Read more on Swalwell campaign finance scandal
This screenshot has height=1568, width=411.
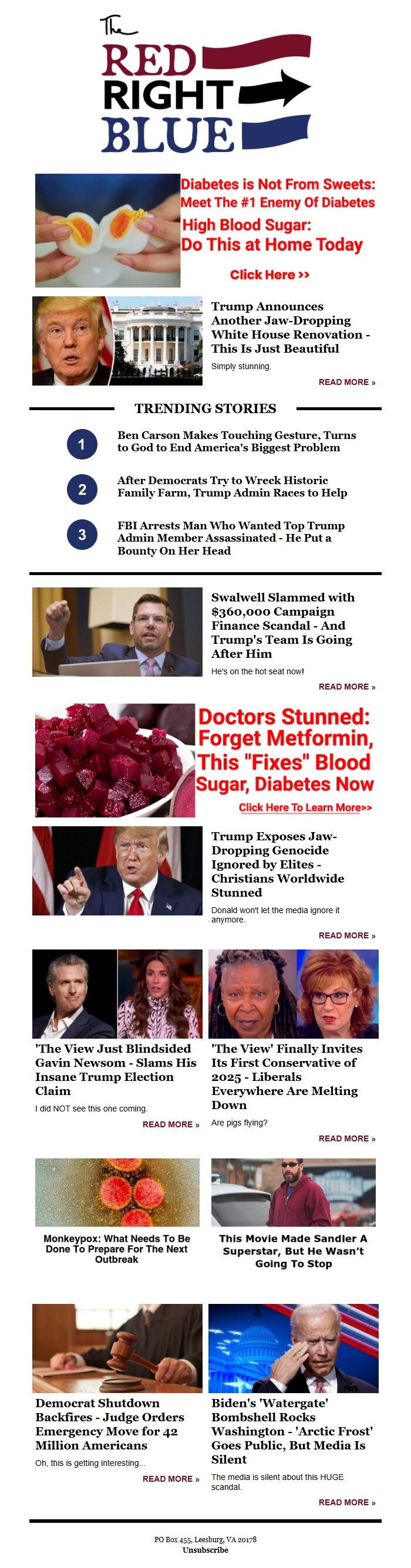click(346, 687)
